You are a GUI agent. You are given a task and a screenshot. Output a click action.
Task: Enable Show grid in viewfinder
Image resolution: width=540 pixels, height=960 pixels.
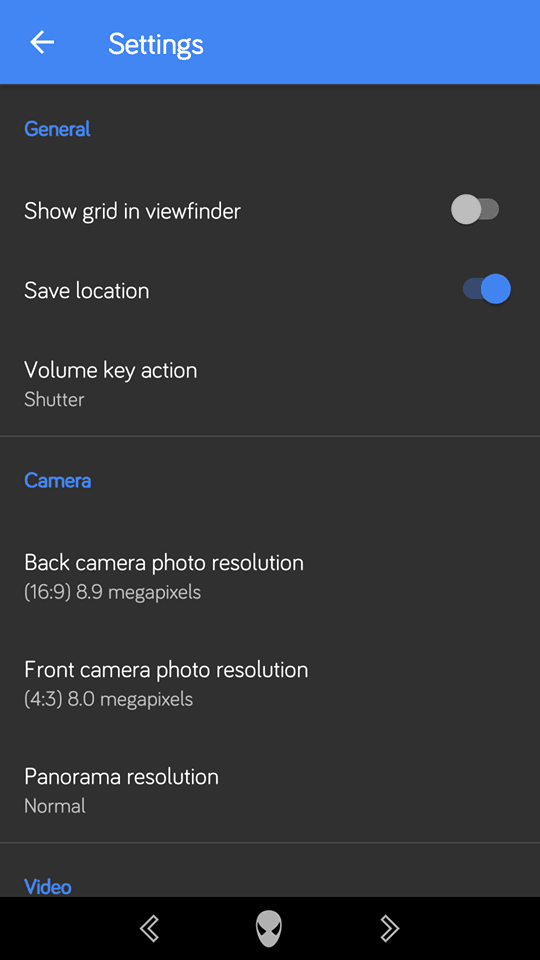click(475, 210)
